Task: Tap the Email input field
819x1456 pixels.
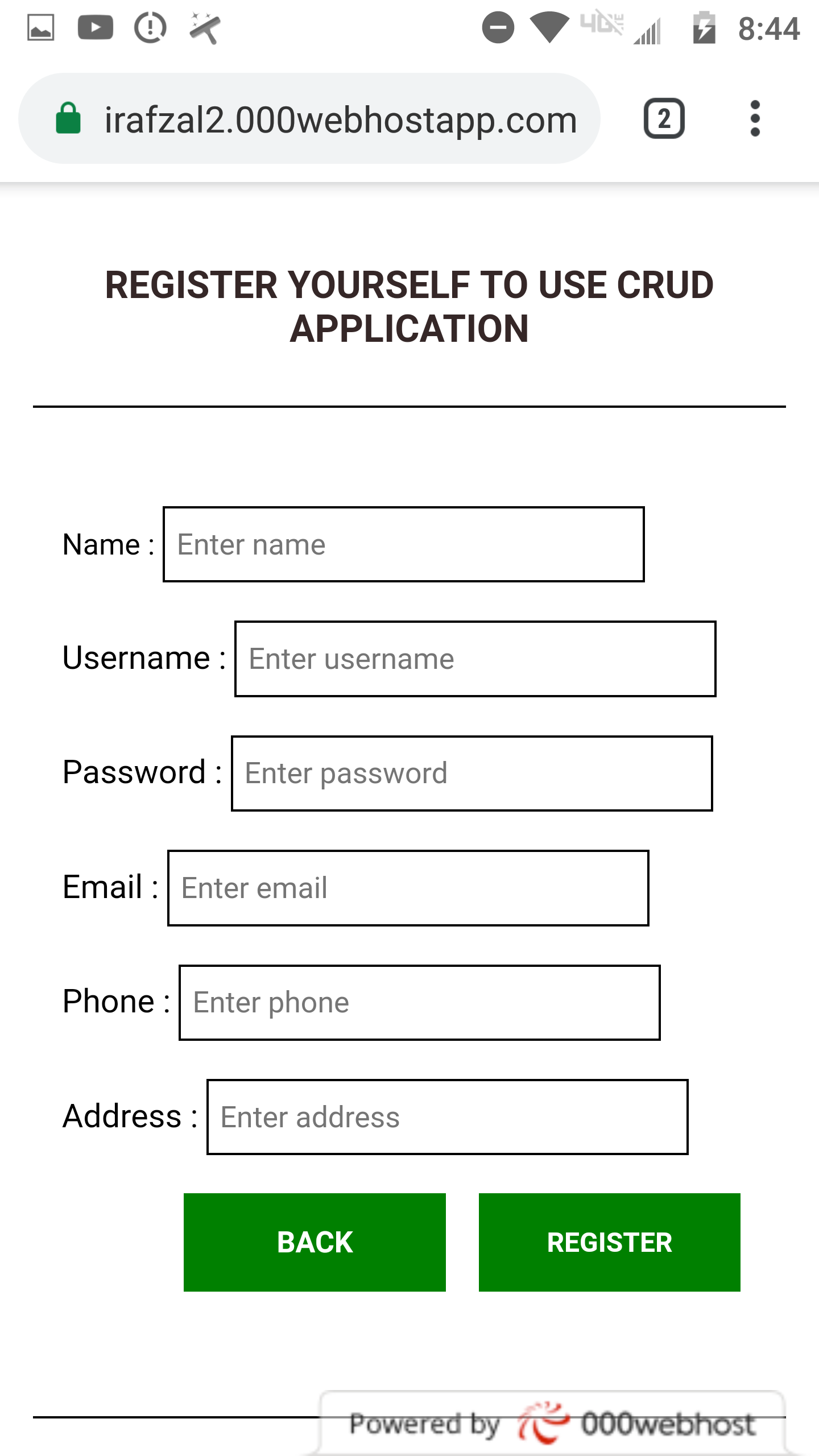Action: tap(408, 888)
